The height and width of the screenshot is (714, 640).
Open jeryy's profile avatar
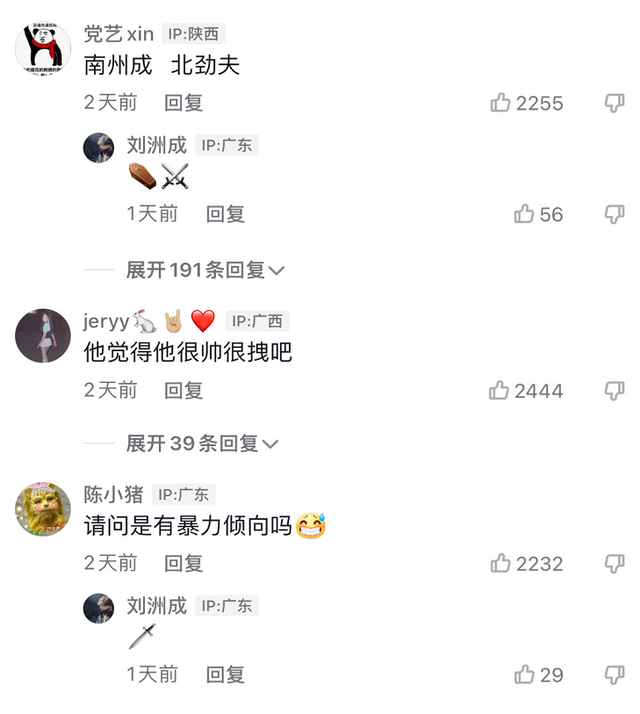[43, 337]
